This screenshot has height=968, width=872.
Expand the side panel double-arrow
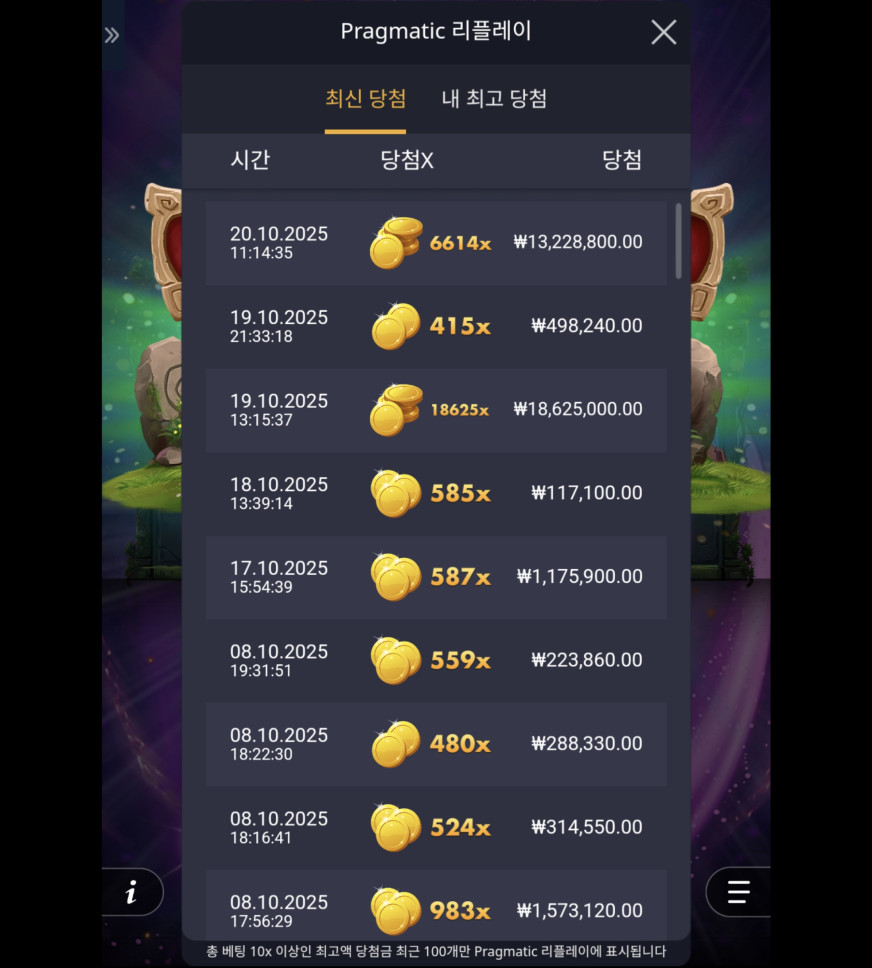click(x=112, y=36)
